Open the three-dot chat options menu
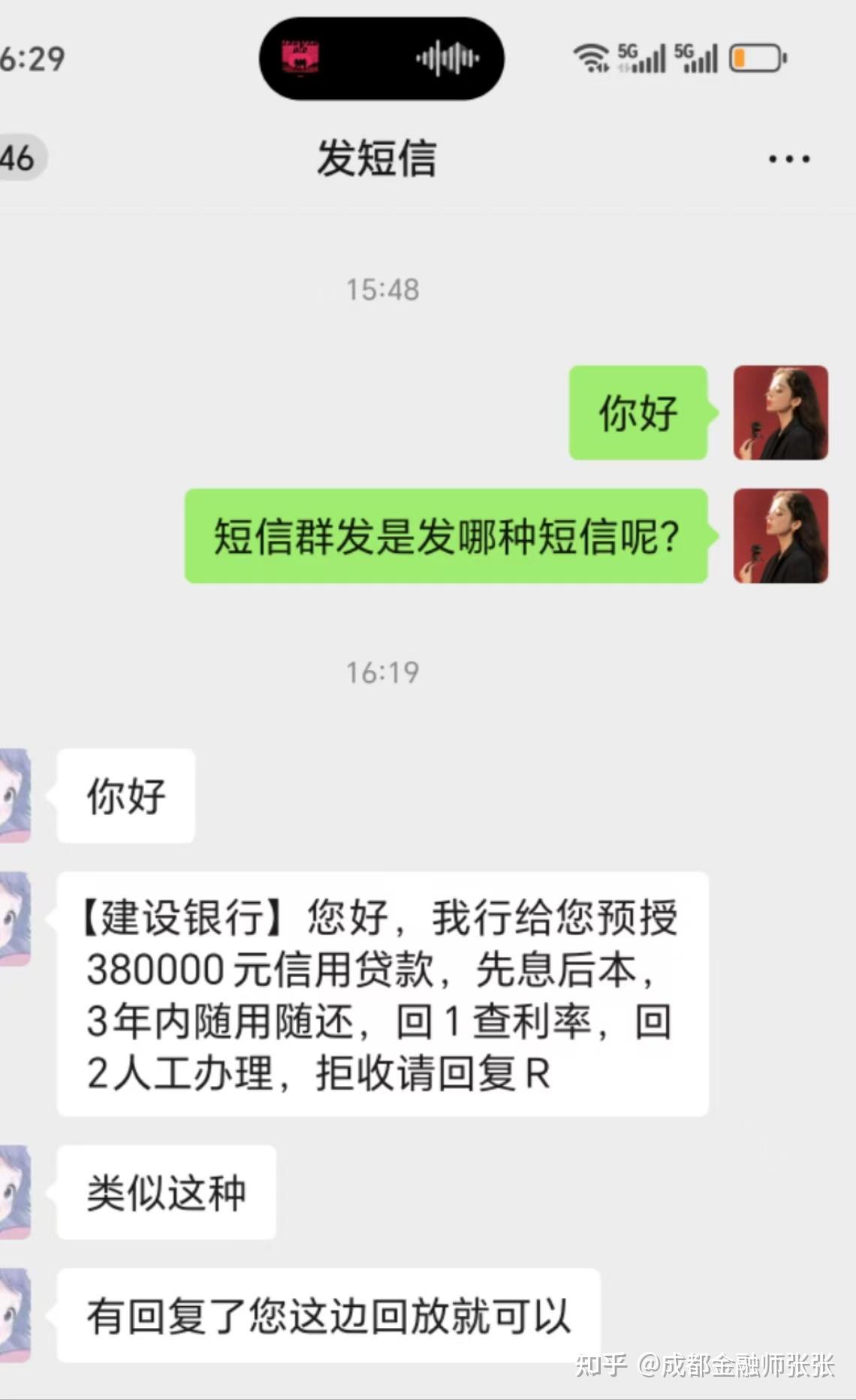The height and width of the screenshot is (1400, 856). 788,159
